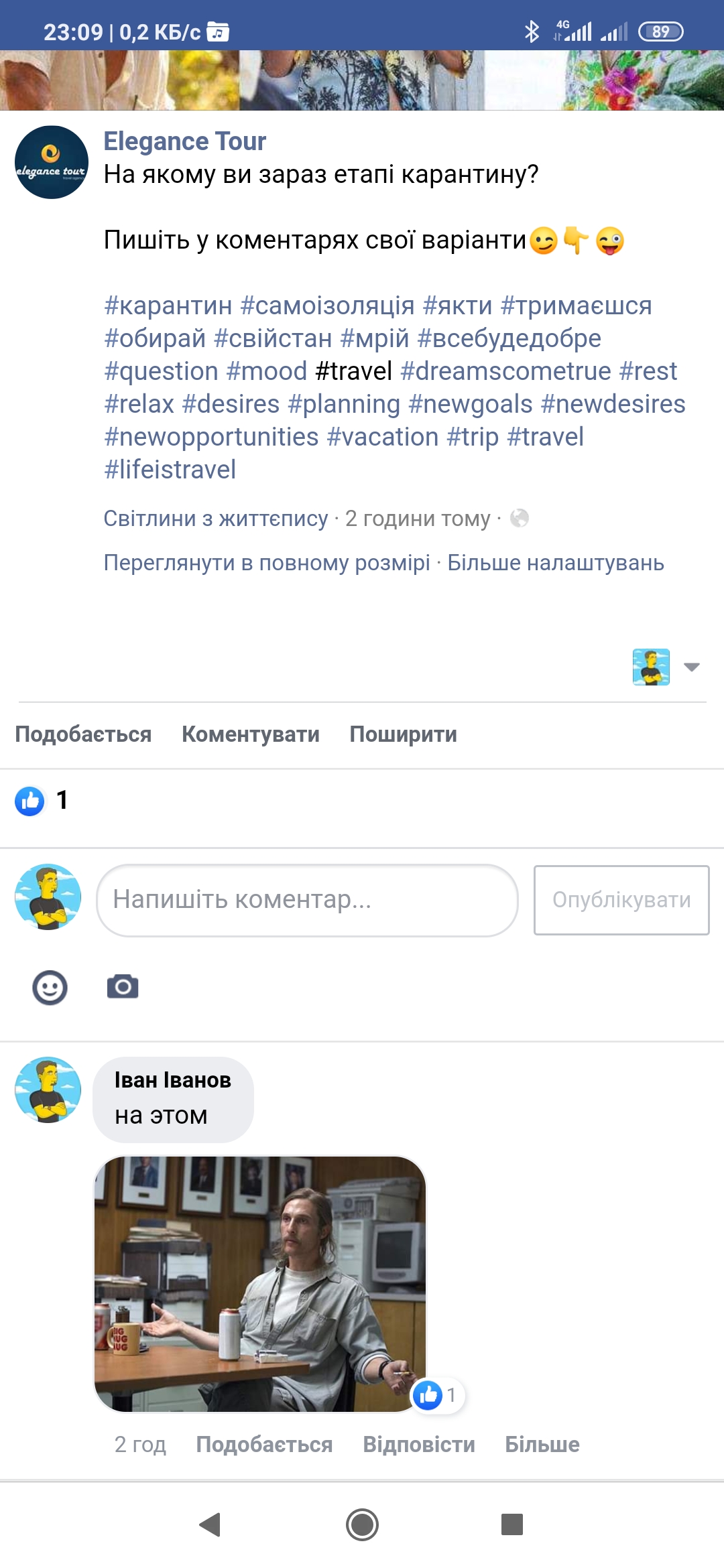Expand the commenting identity dropdown
Image resolution: width=724 pixels, height=1568 pixels.
[691, 667]
